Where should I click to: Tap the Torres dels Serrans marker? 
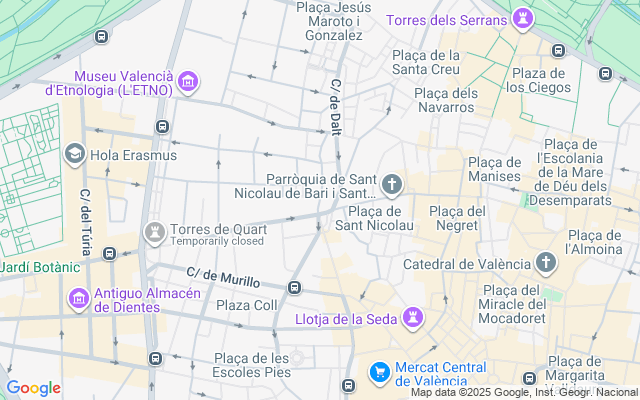522,19
